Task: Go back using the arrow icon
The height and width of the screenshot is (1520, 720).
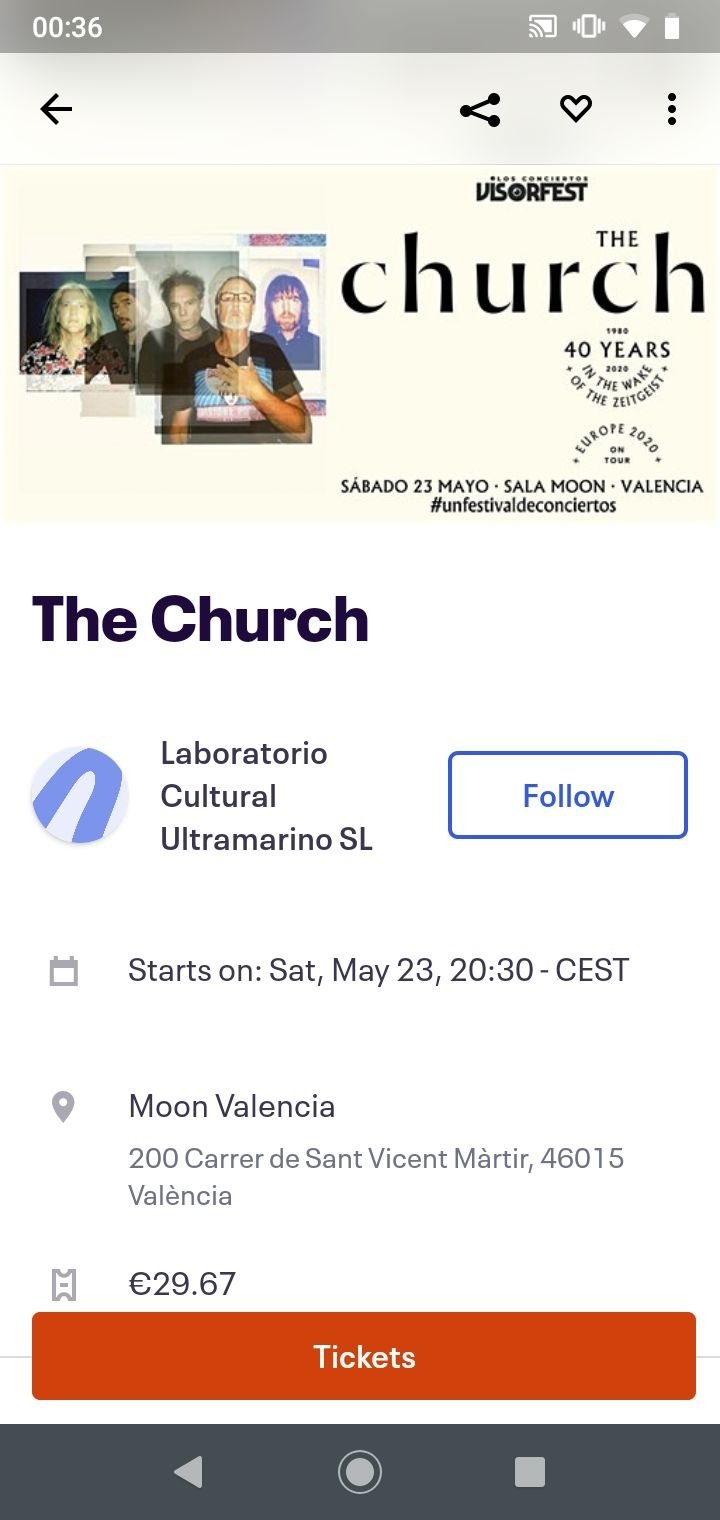Action: 56,109
